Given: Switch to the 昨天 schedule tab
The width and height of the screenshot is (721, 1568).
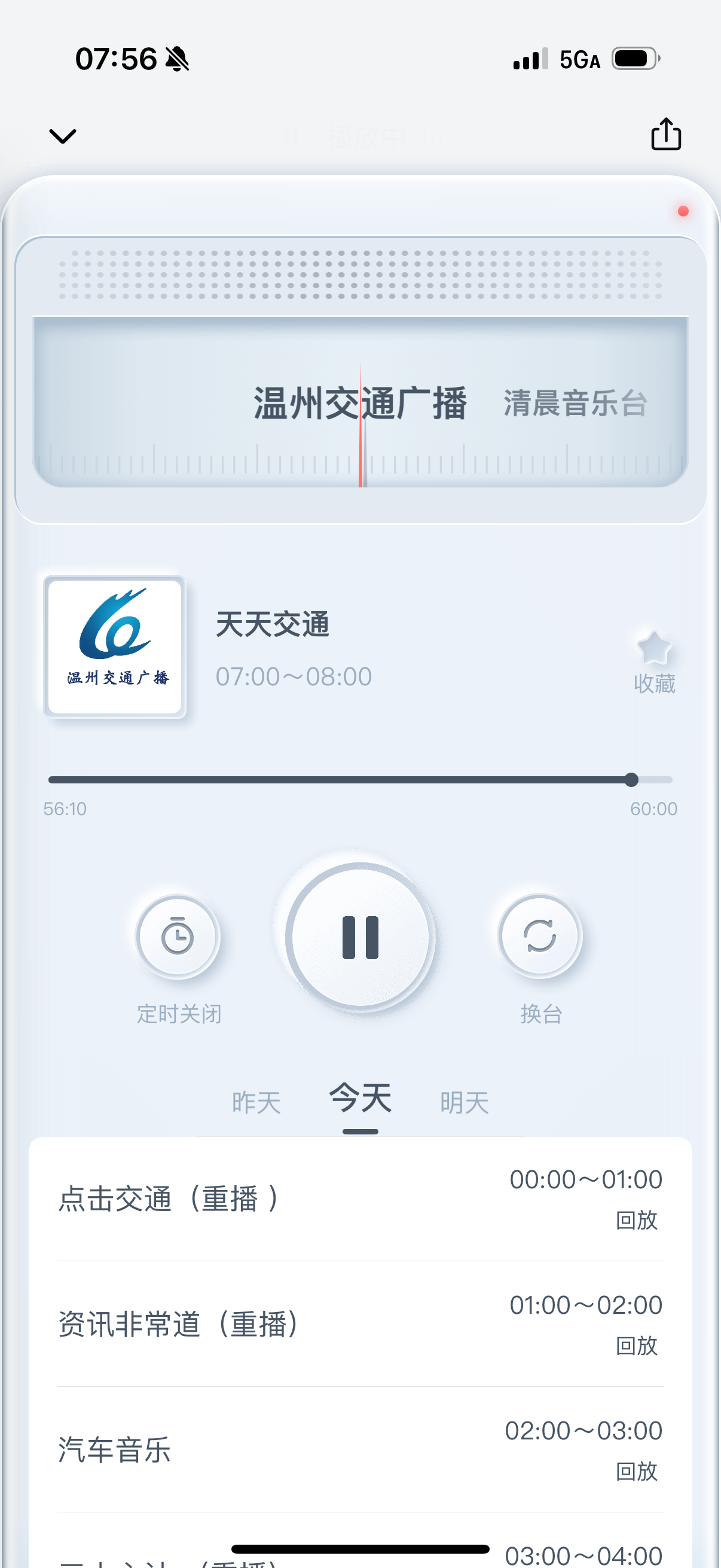Looking at the screenshot, I should click(x=256, y=1102).
